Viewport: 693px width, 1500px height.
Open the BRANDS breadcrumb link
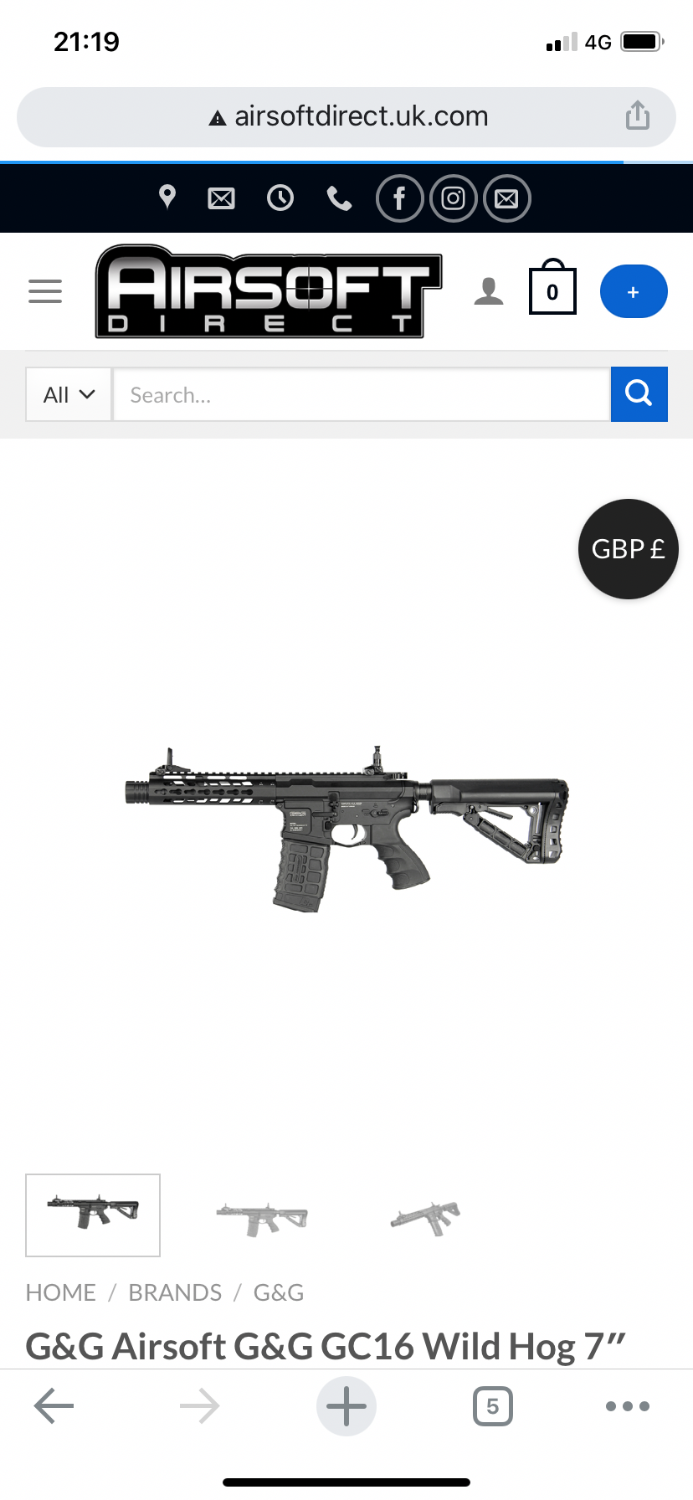175,1292
